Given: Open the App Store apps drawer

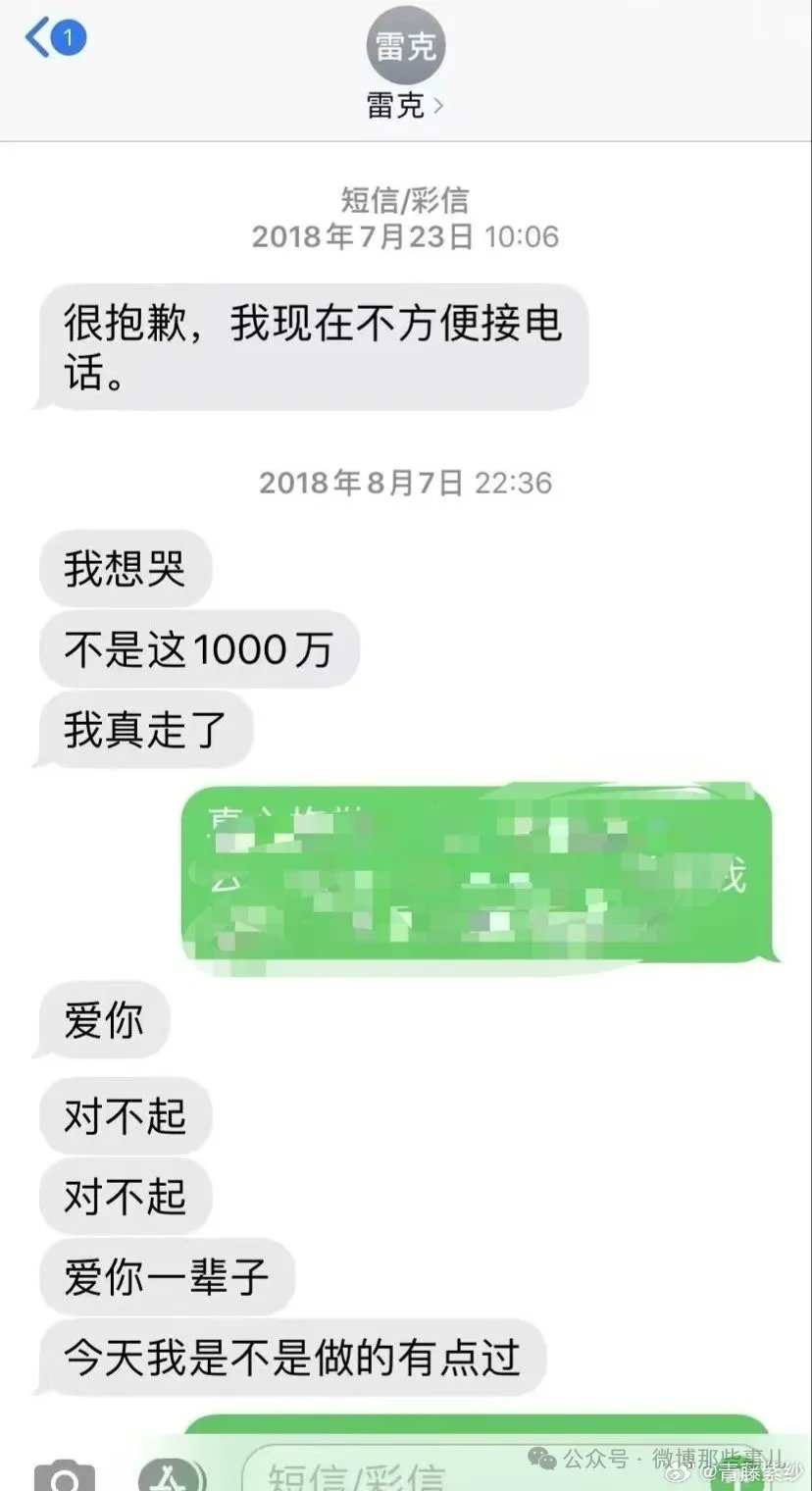Looking at the screenshot, I should pyautogui.click(x=172, y=1474).
